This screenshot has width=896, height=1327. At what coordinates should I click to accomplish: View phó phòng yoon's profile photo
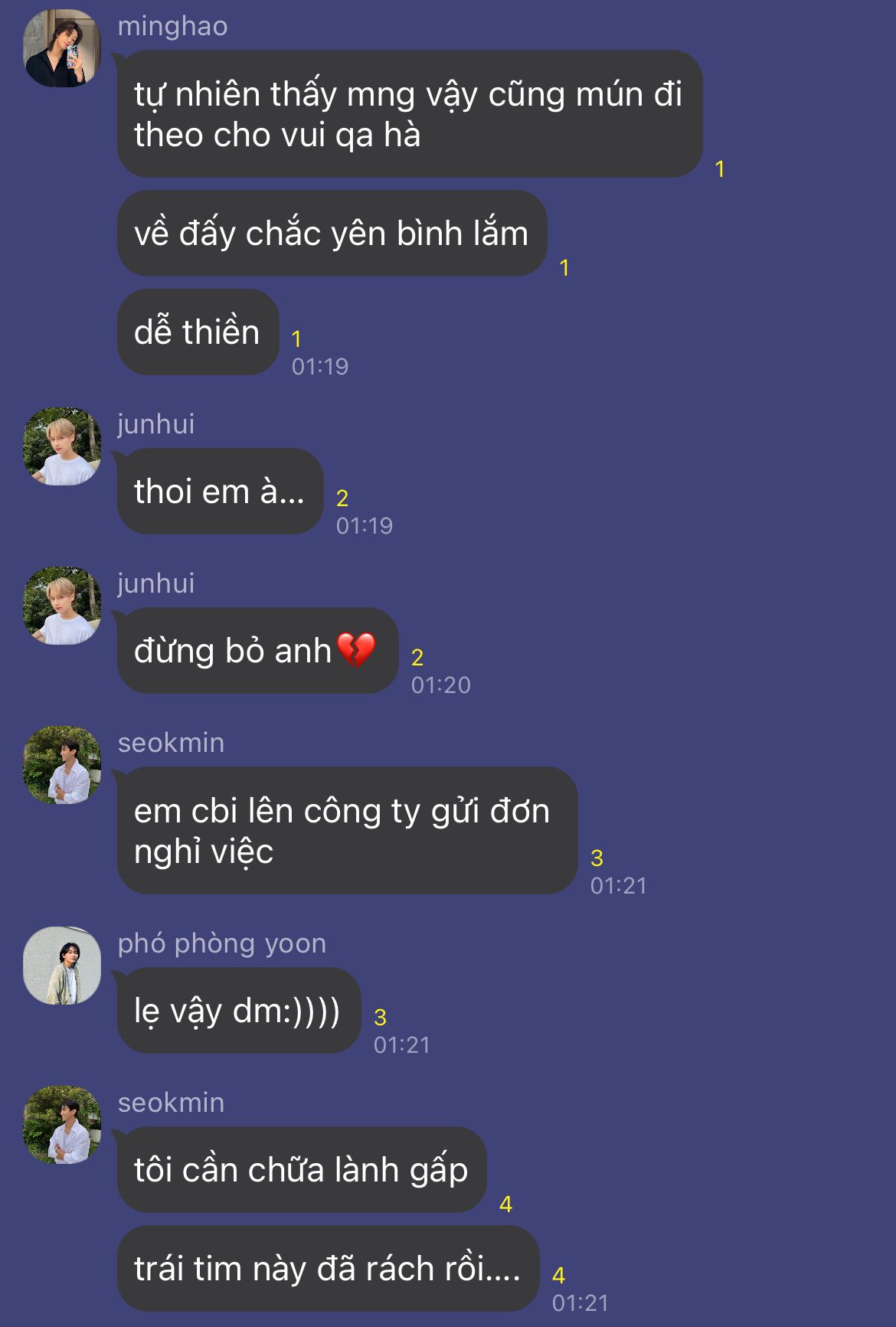pyautogui.click(x=62, y=966)
